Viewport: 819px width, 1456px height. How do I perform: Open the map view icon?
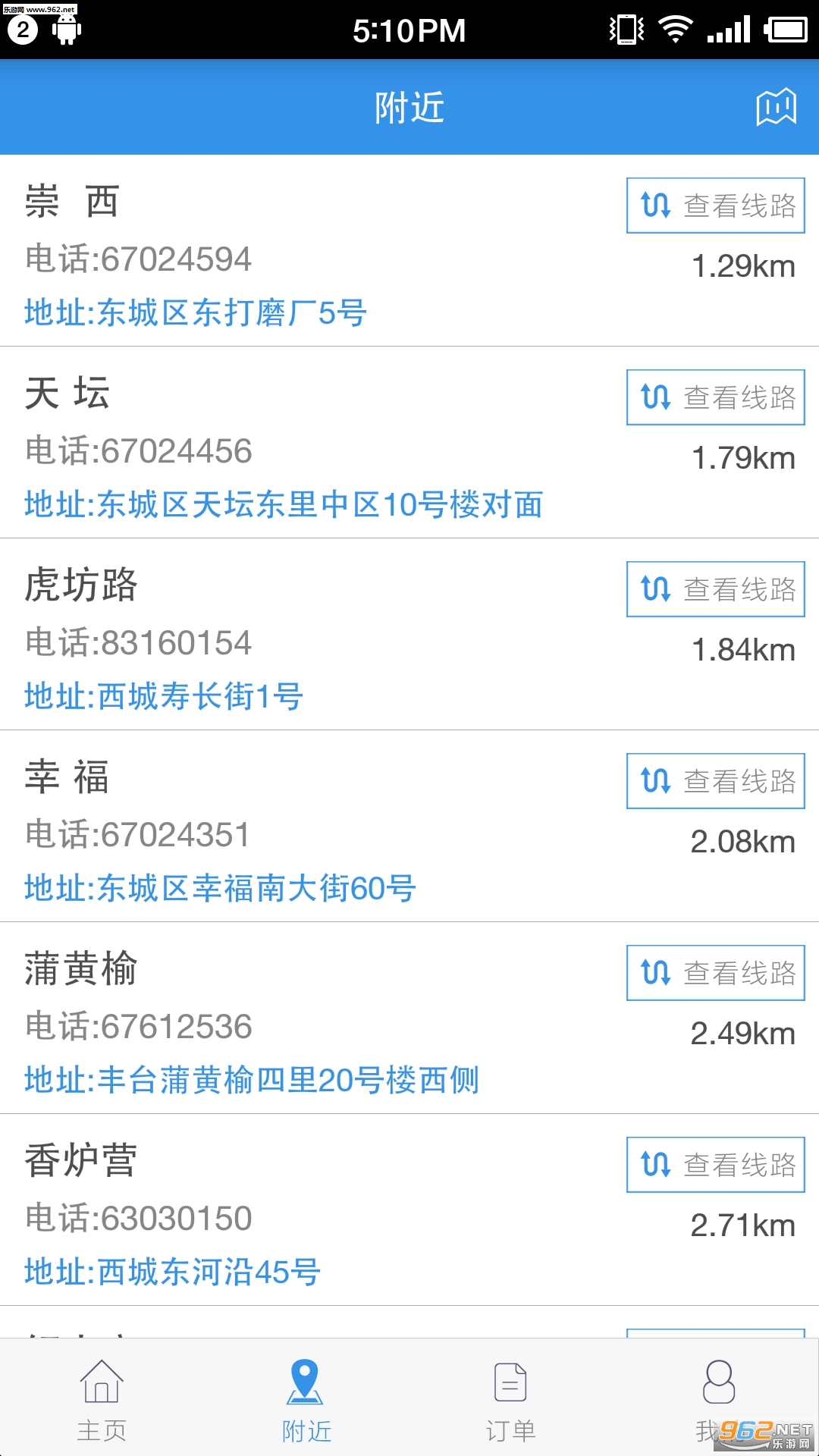click(776, 107)
